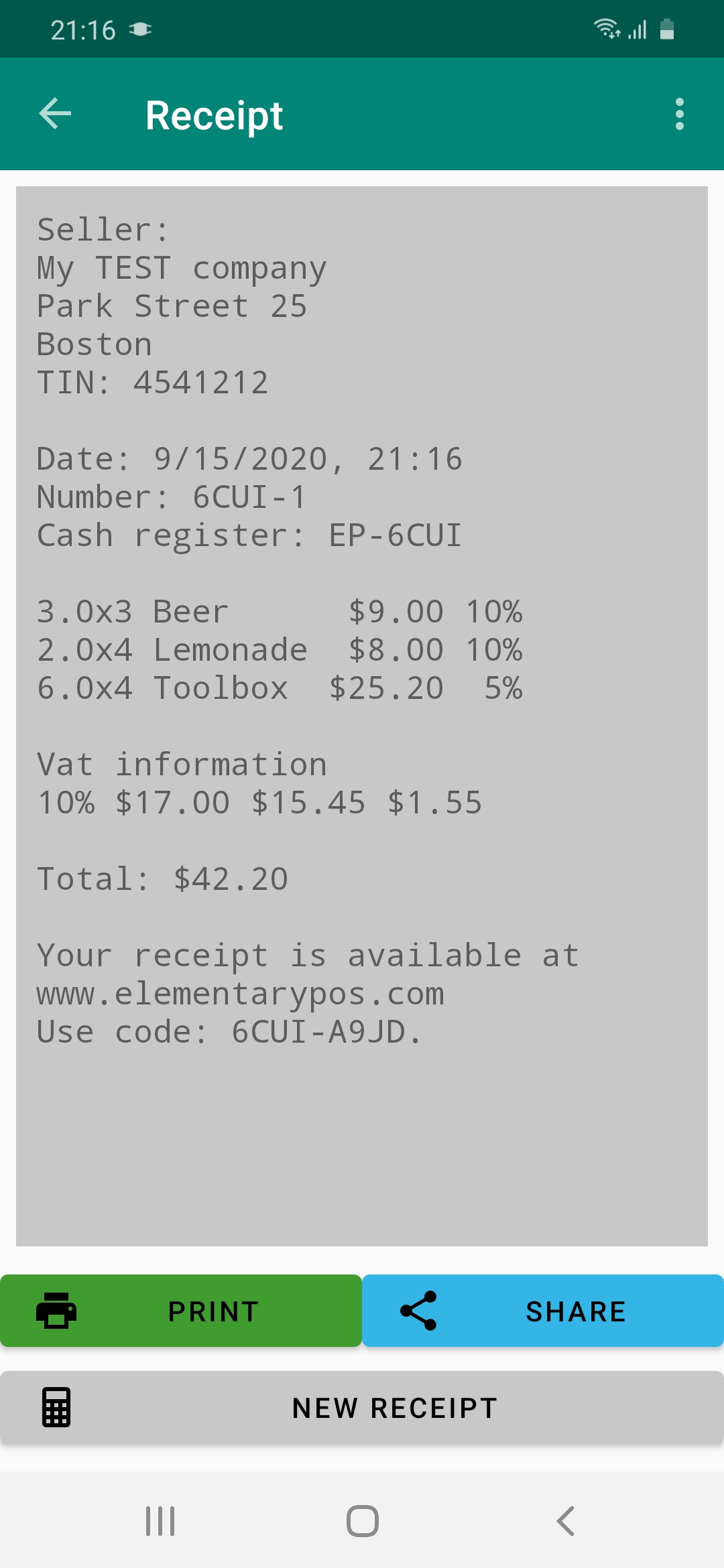Screen dimensions: 724x1568
Task: Tap the system home button
Action: 362,1521
